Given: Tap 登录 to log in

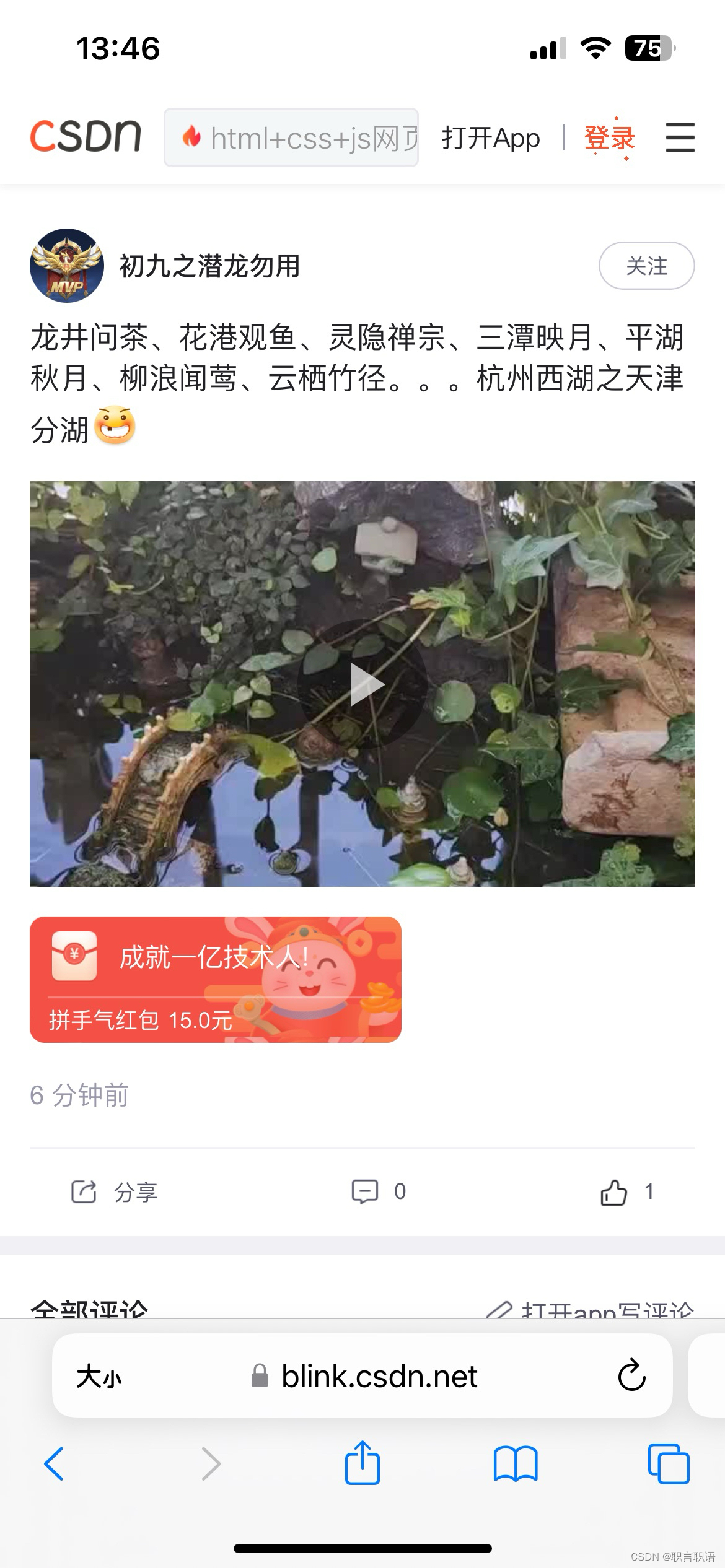Looking at the screenshot, I should 609,137.
